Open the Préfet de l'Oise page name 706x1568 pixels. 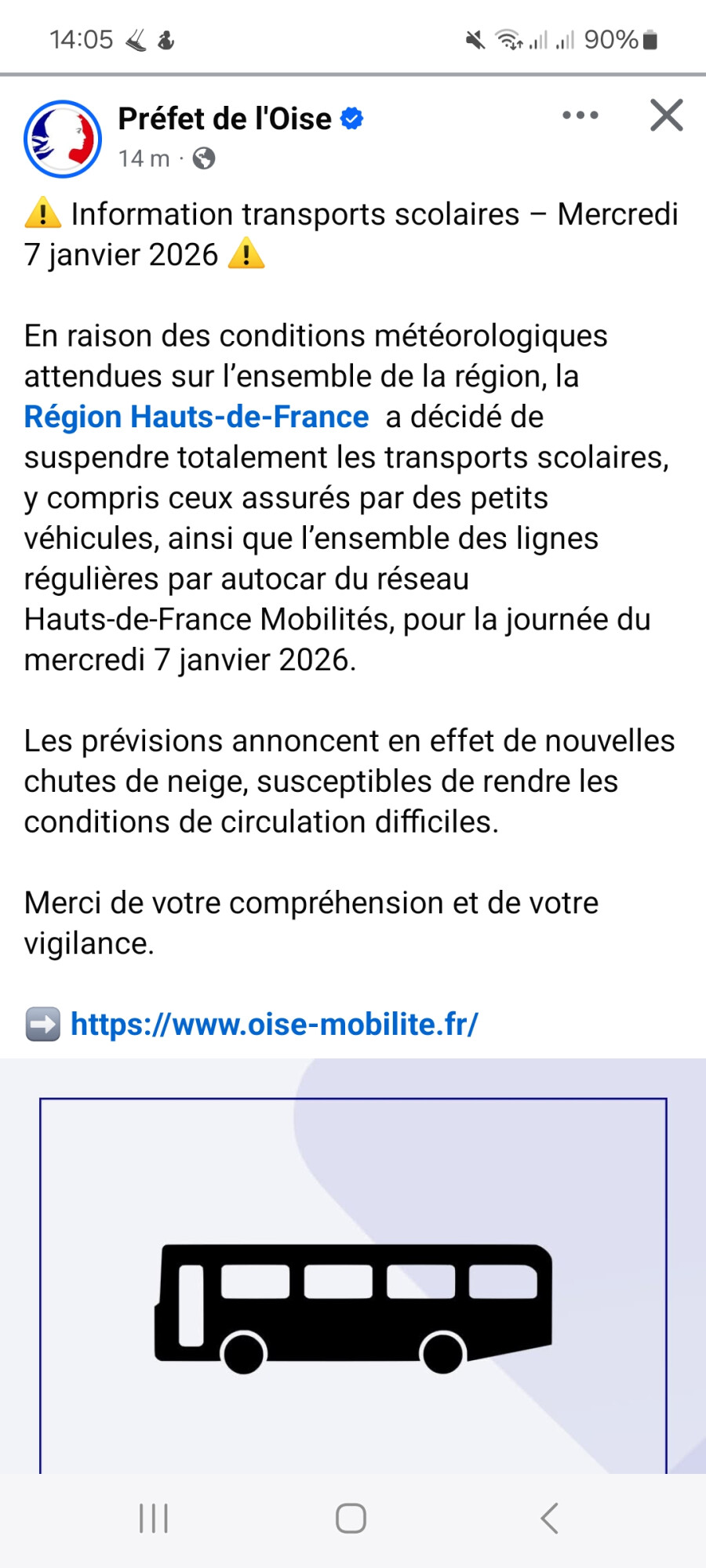click(225, 119)
